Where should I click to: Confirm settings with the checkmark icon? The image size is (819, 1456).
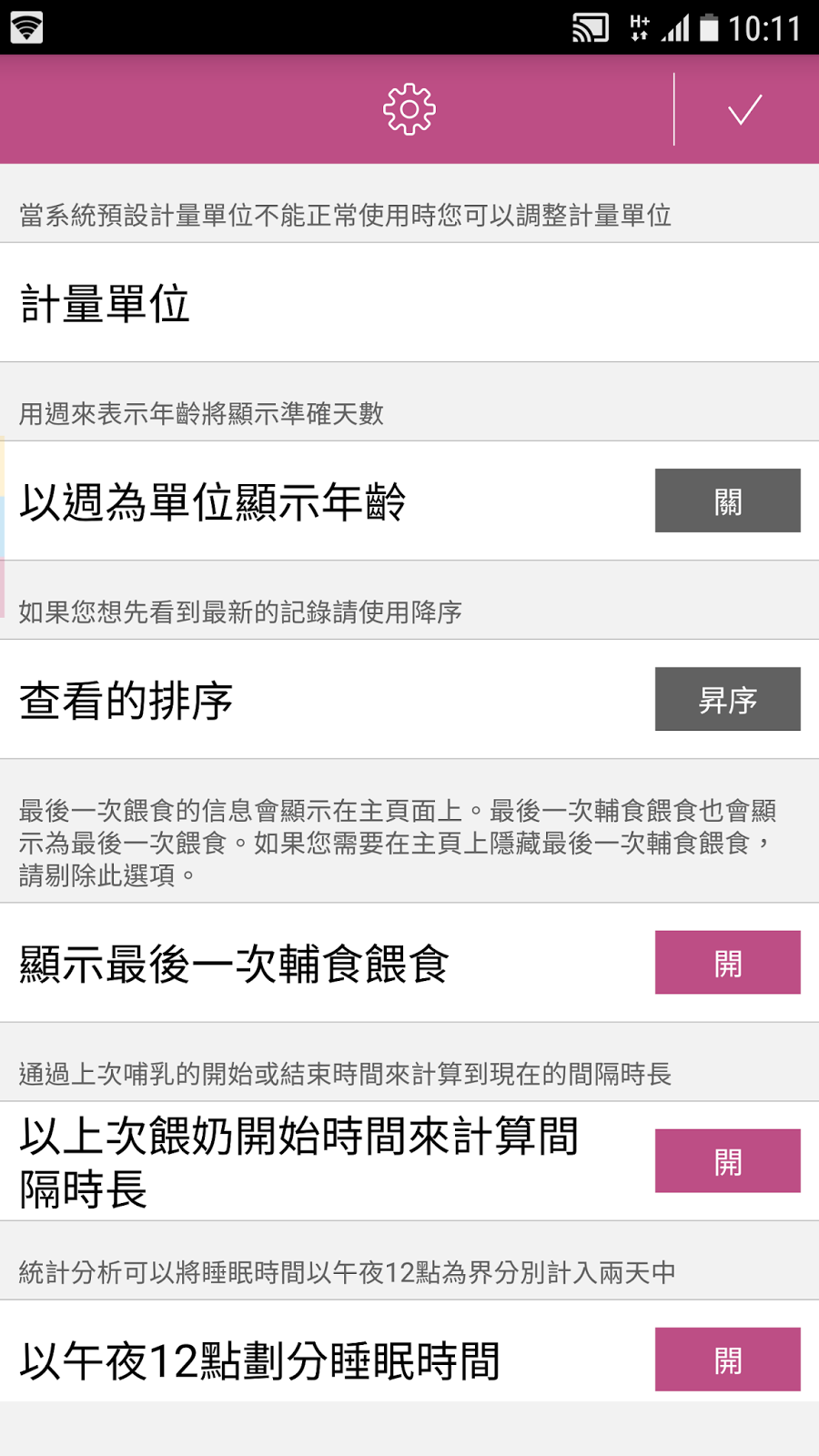click(745, 110)
